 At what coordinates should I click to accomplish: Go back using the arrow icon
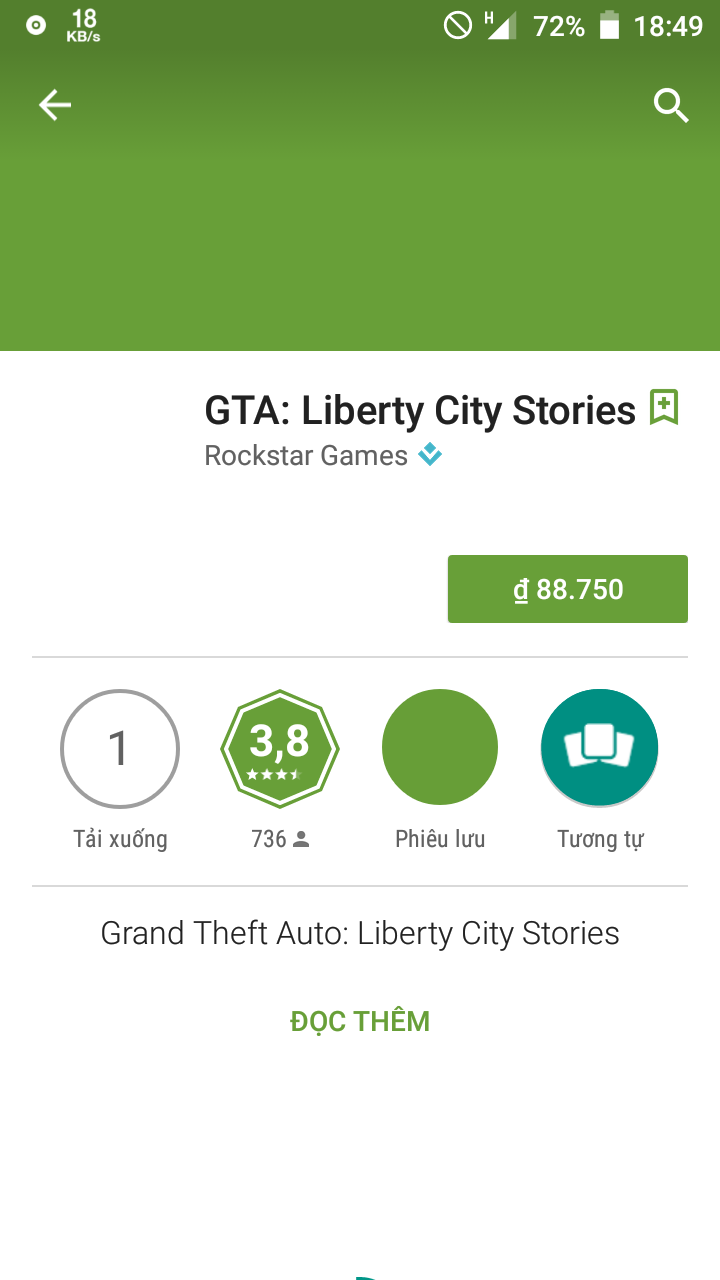(x=55, y=105)
